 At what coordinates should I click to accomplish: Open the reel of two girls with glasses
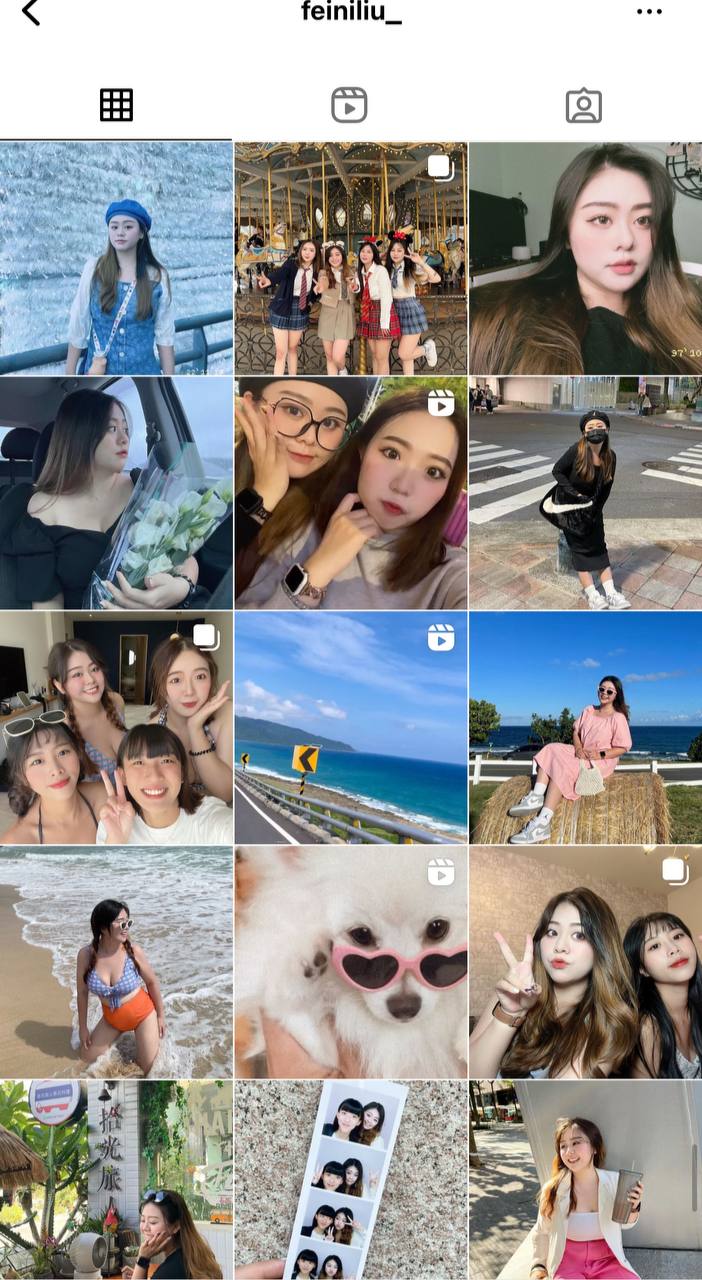(x=350, y=493)
